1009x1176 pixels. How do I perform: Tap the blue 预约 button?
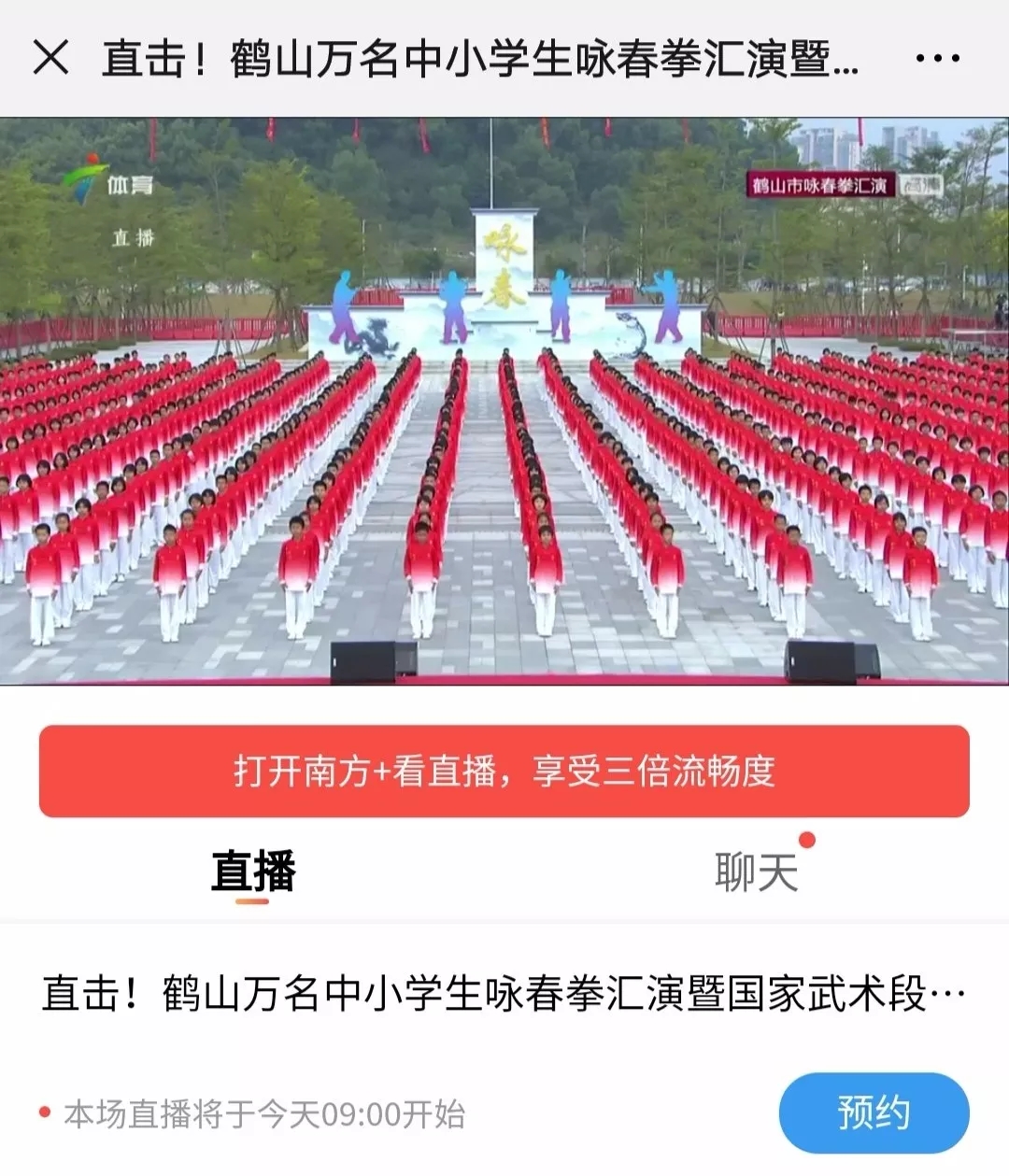(x=874, y=1112)
